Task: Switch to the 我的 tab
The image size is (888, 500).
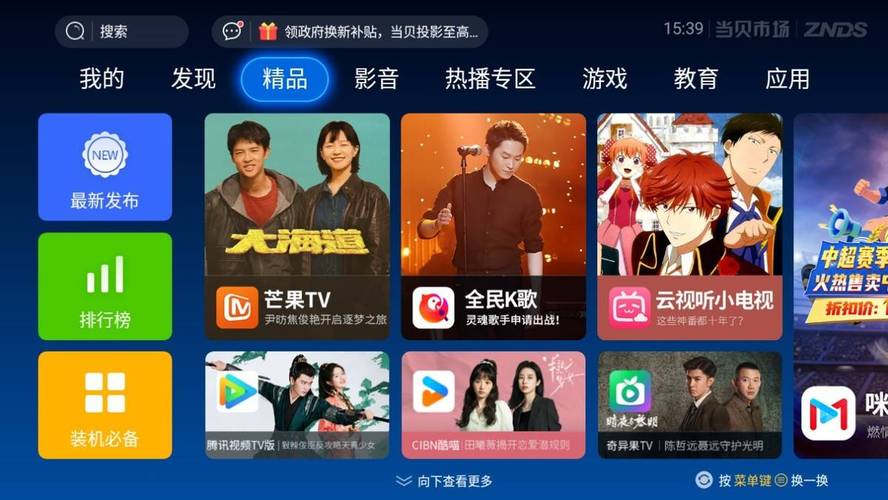Action: point(102,79)
